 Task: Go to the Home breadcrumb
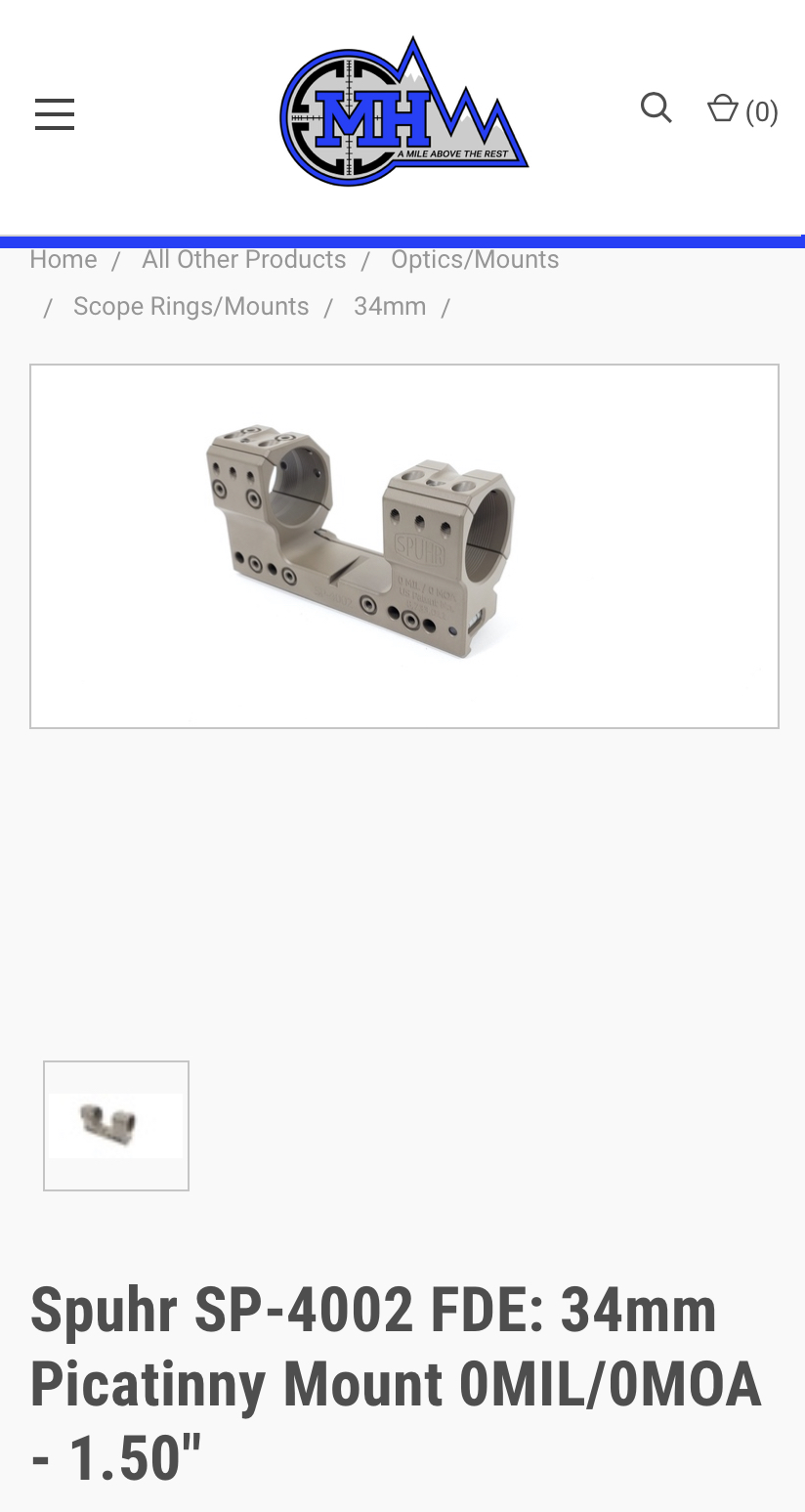(64, 260)
